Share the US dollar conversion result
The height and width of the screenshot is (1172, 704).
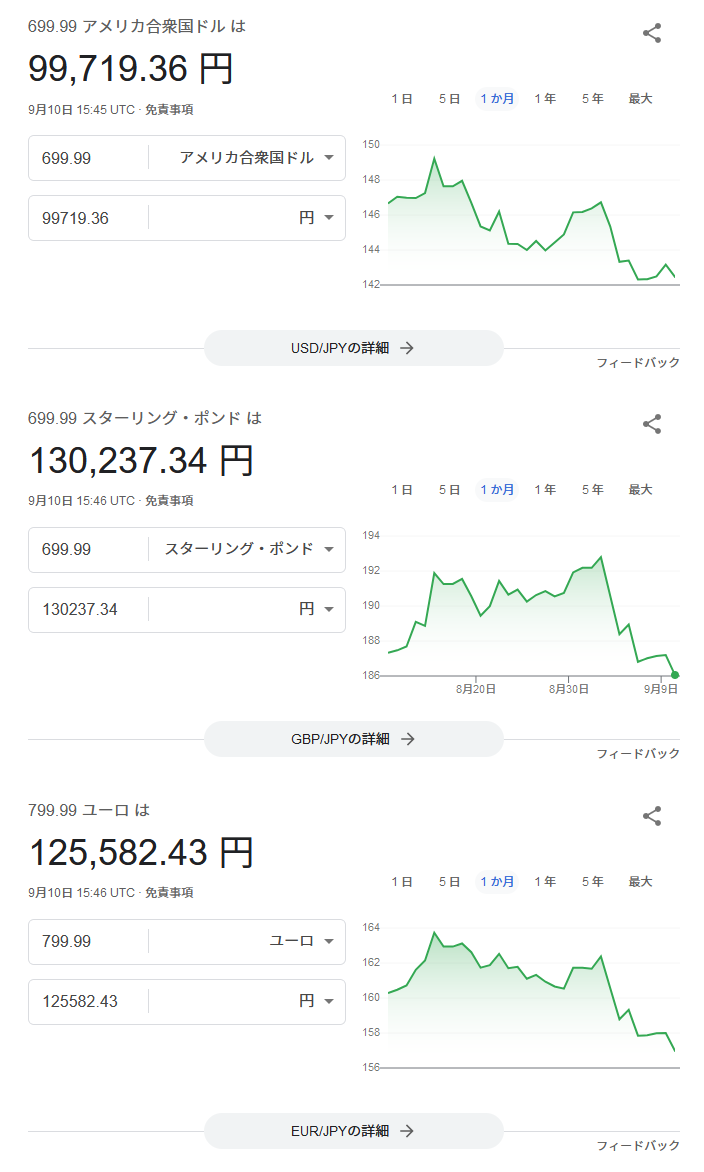(x=652, y=33)
